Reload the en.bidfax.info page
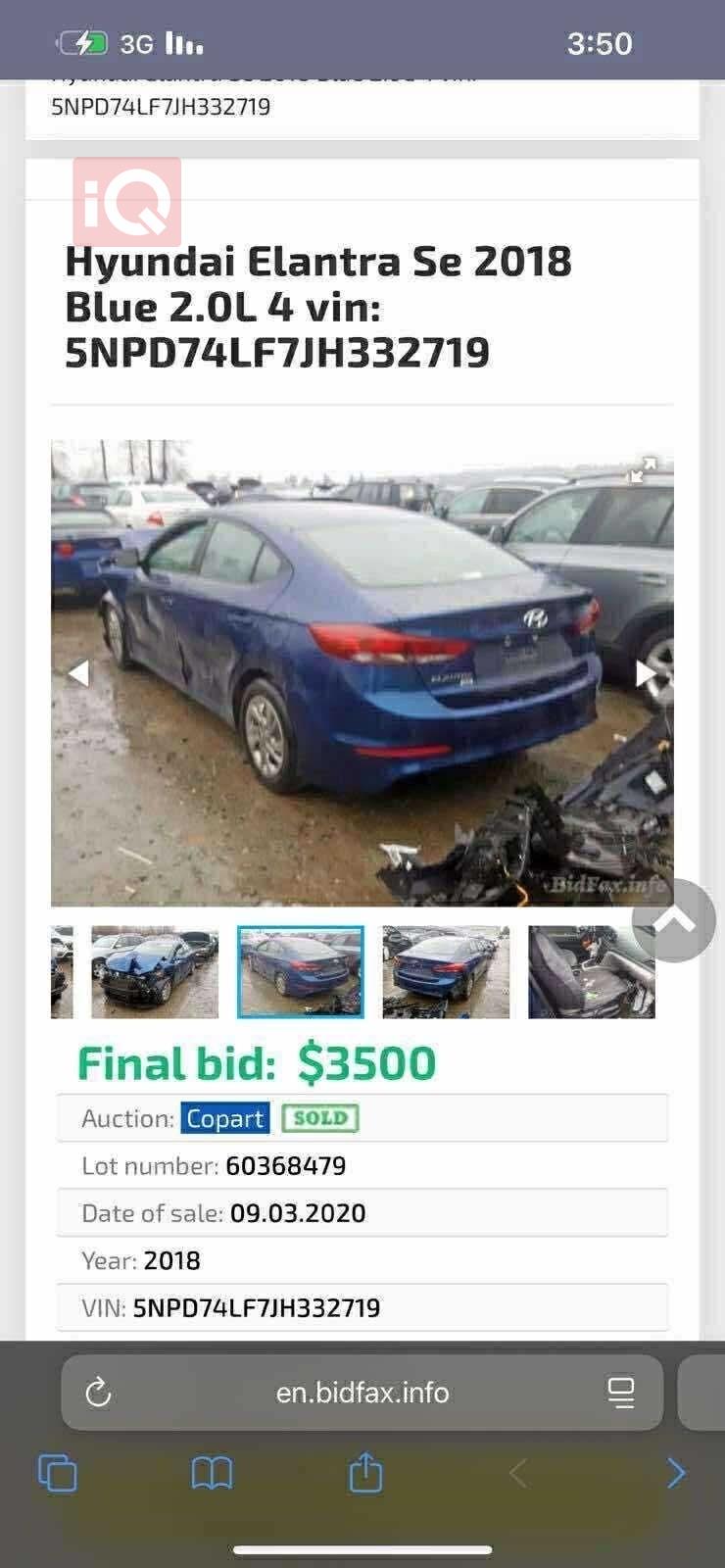 point(97,1392)
